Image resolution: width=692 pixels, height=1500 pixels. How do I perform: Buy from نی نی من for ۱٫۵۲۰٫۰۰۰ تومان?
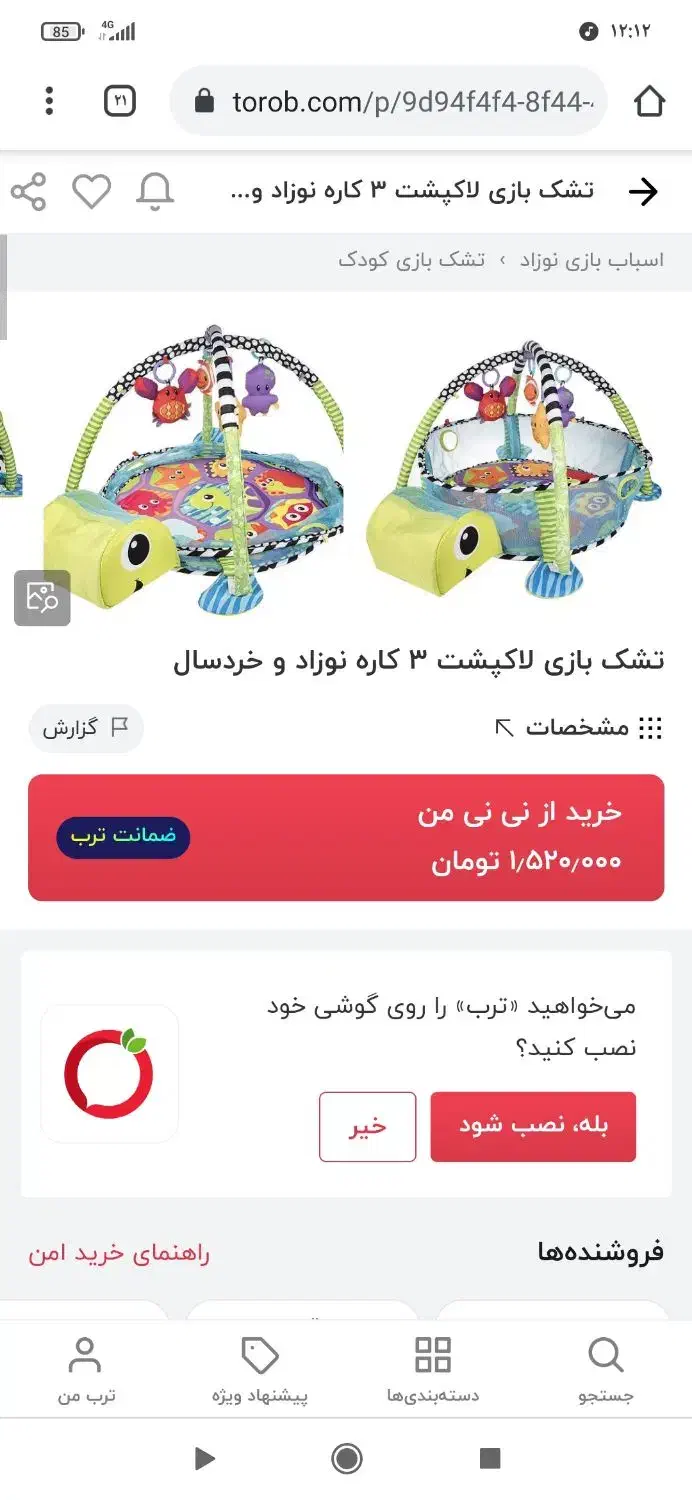pos(346,837)
